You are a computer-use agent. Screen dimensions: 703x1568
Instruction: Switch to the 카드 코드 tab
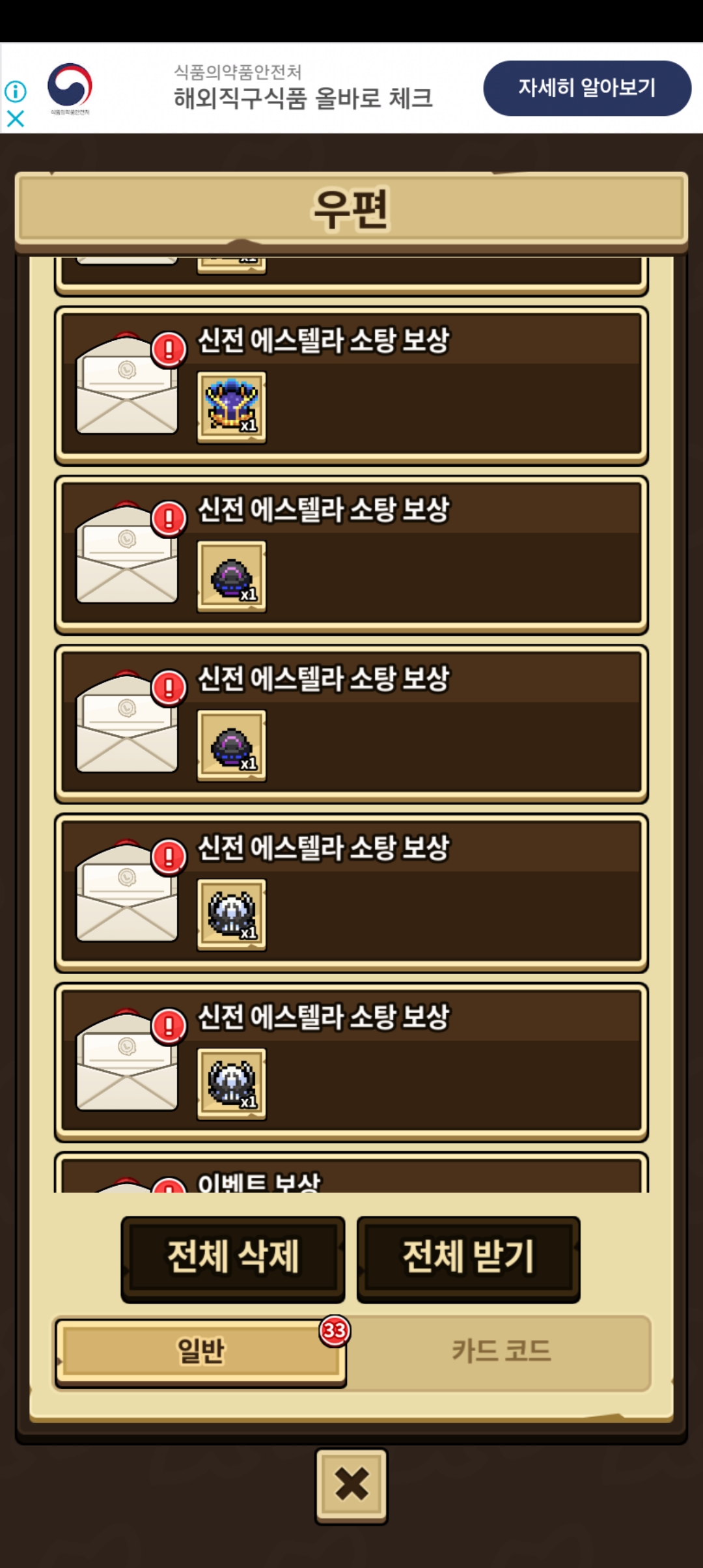(501, 1351)
